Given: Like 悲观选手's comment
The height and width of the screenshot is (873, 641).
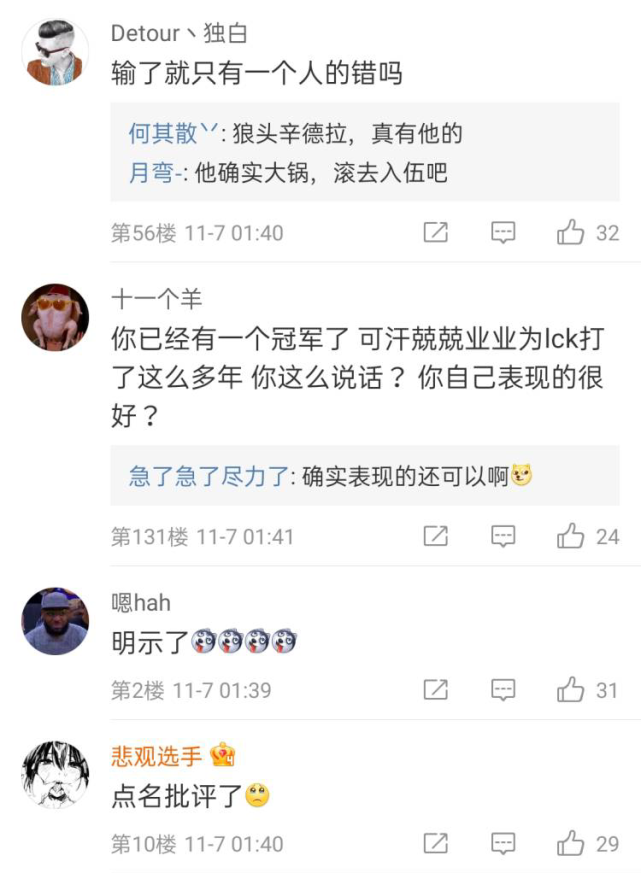Looking at the screenshot, I should [571, 844].
